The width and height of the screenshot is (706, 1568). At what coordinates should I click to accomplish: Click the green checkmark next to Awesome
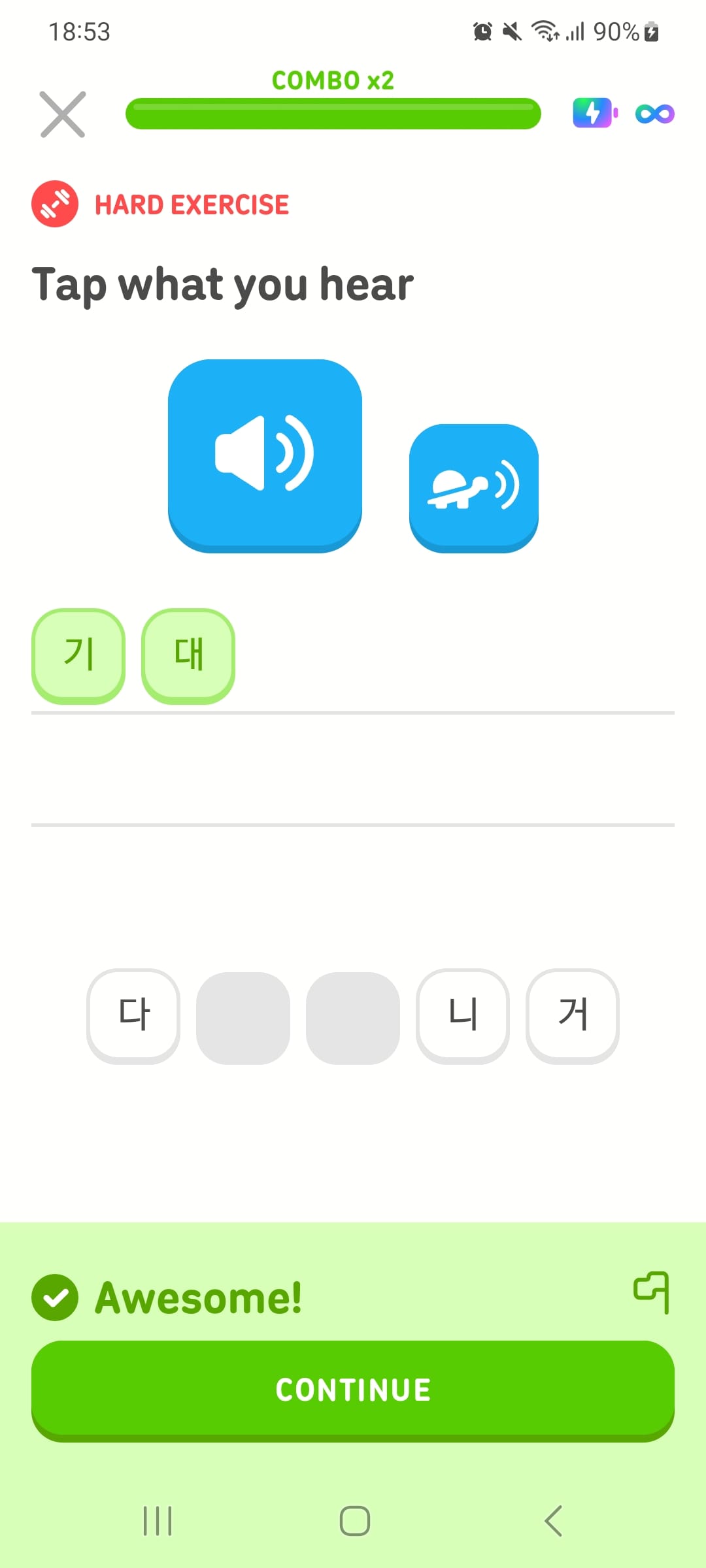(56, 1296)
